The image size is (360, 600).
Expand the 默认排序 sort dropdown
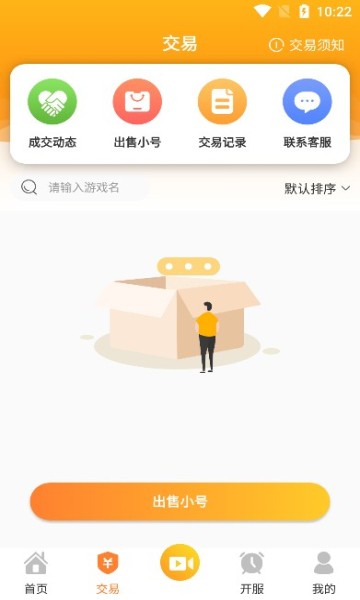(317, 188)
